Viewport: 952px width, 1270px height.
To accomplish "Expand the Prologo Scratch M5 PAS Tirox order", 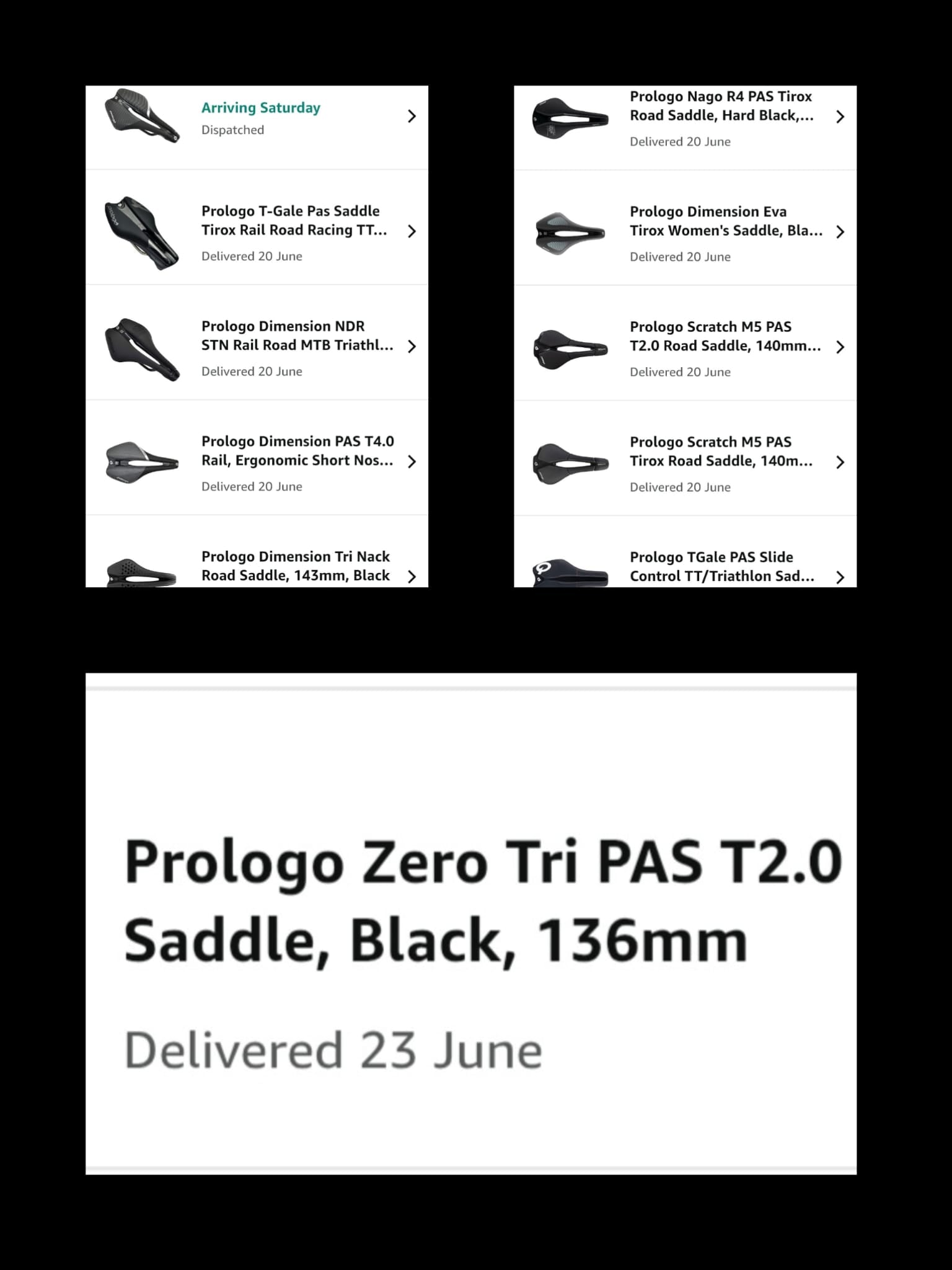I will (x=840, y=461).
